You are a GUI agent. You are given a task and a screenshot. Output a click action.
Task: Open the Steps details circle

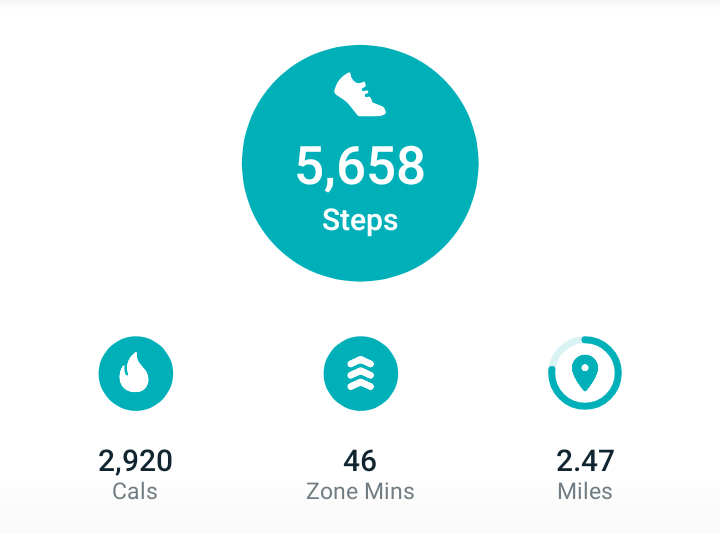pyautogui.click(x=360, y=164)
